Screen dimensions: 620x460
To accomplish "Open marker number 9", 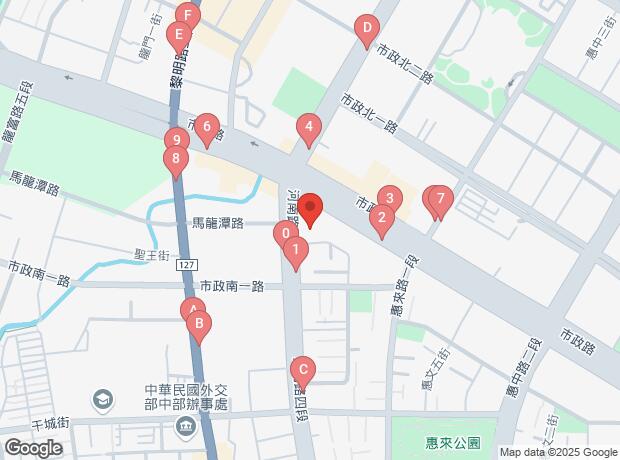I will tap(175, 141).
